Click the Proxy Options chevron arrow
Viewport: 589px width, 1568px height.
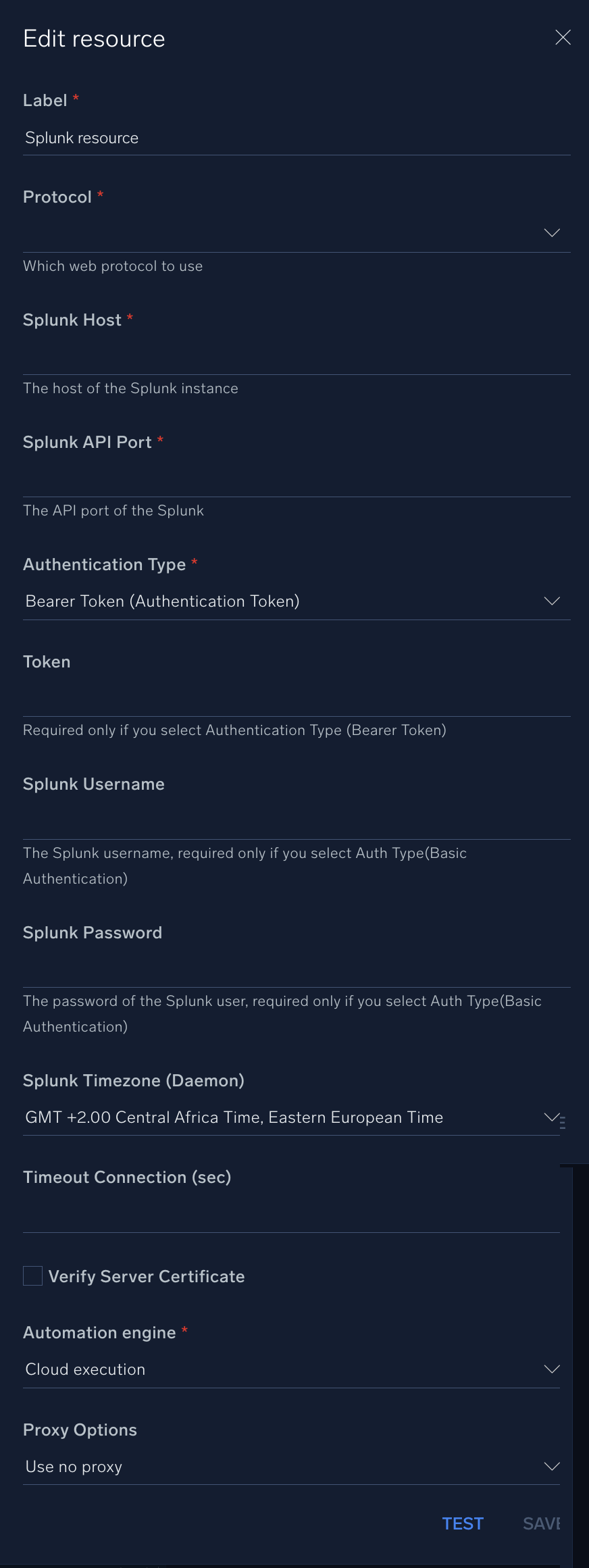pyautogui.click(x=551, y=1467)
